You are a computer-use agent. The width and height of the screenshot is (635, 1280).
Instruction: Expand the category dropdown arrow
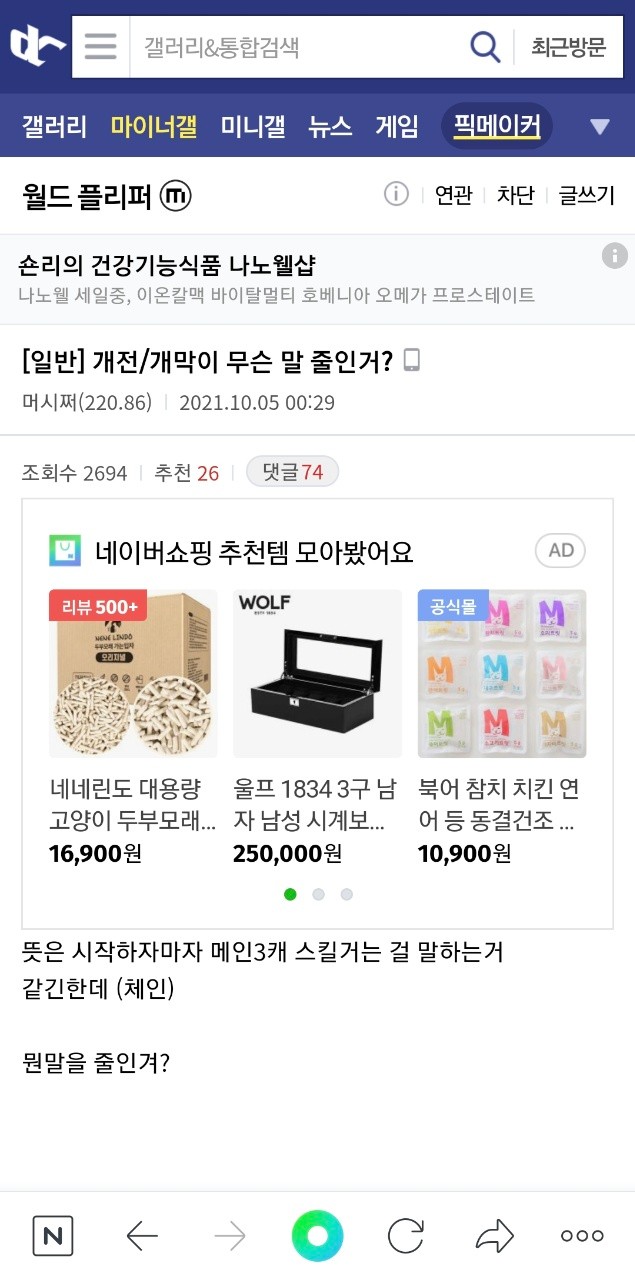point(599,127)
